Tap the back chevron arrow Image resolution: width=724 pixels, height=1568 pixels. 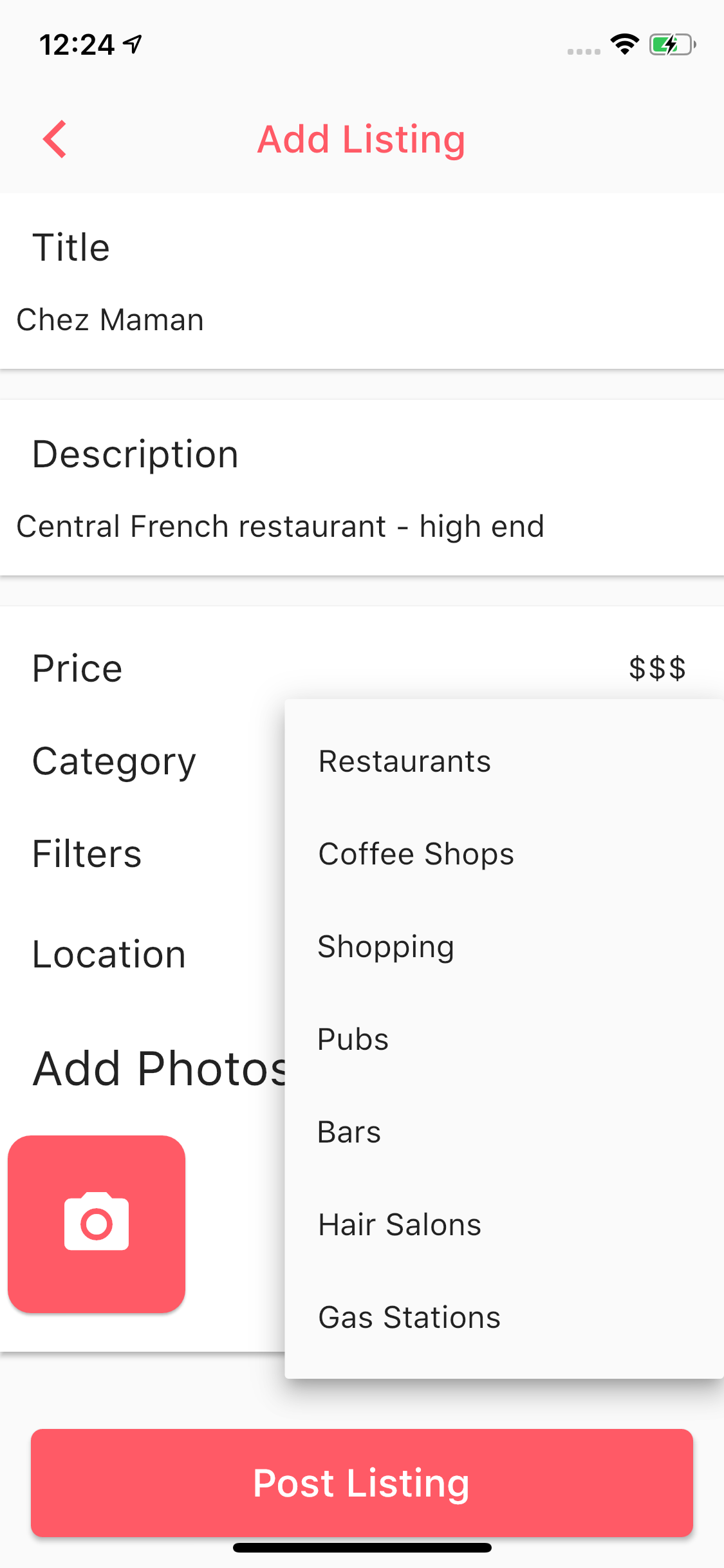pos(55,138)
